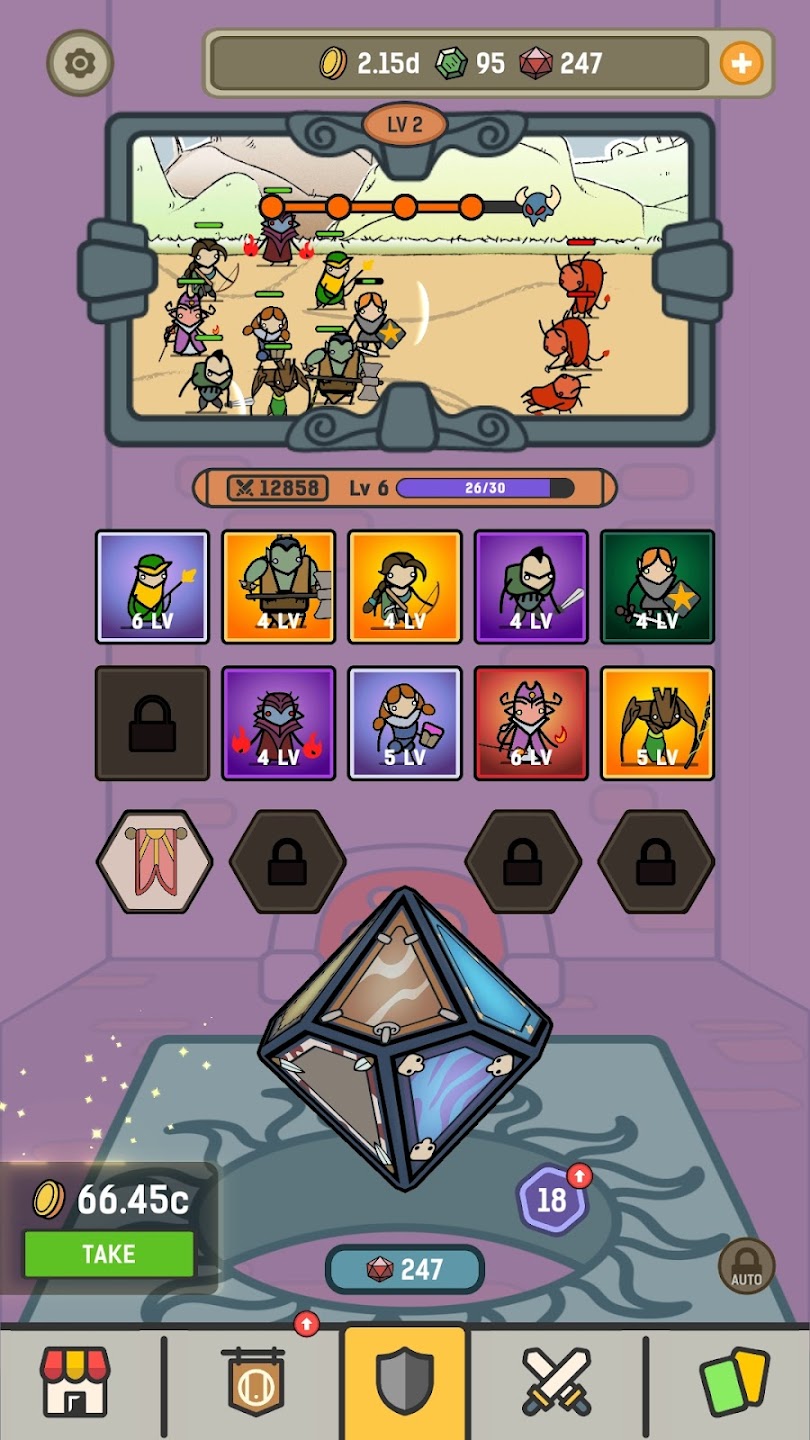Select the 4 LV mohawk swordsman hero
The height and width of the screenshot is (1440, 810).
pyautogui.click(x=531, y=587)
